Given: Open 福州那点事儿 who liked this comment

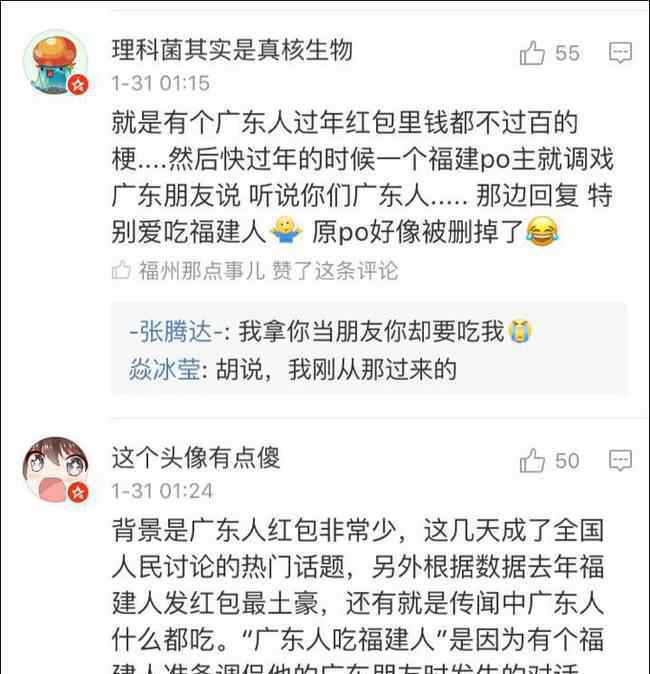Looking at the screenshot, I should [x=200, y=270].
